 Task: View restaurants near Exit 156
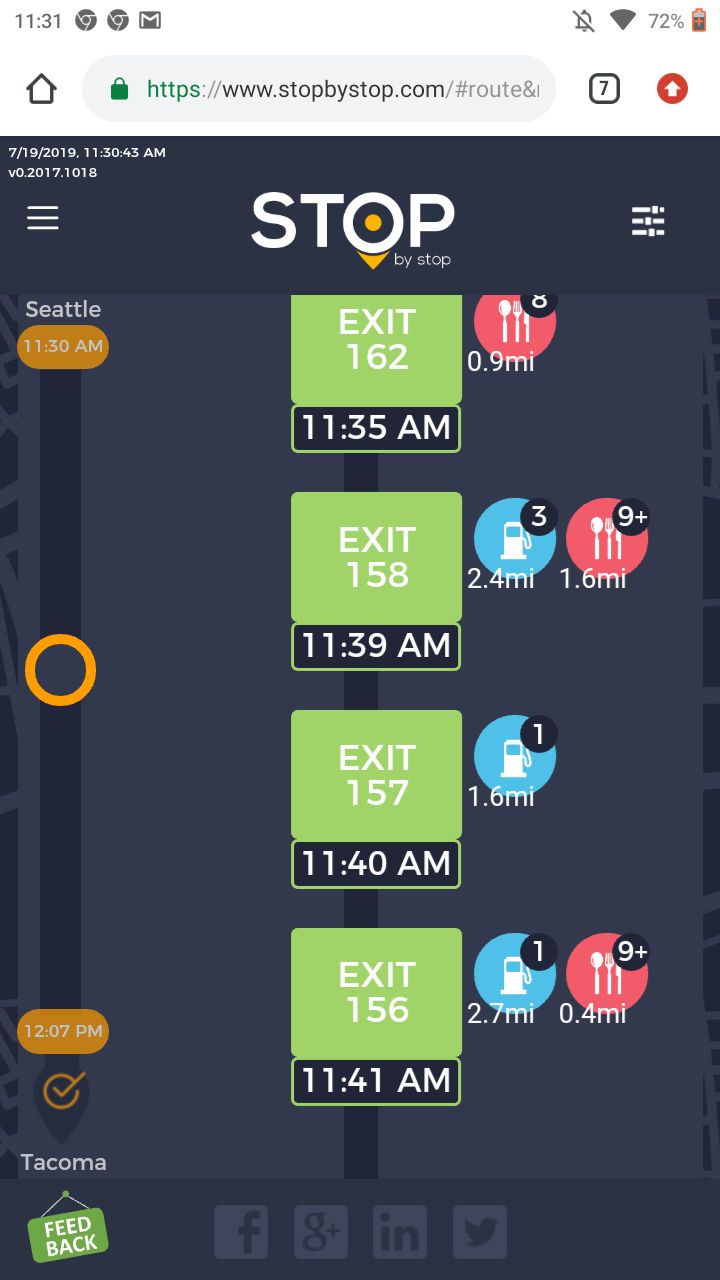click(x=607, y=975)
